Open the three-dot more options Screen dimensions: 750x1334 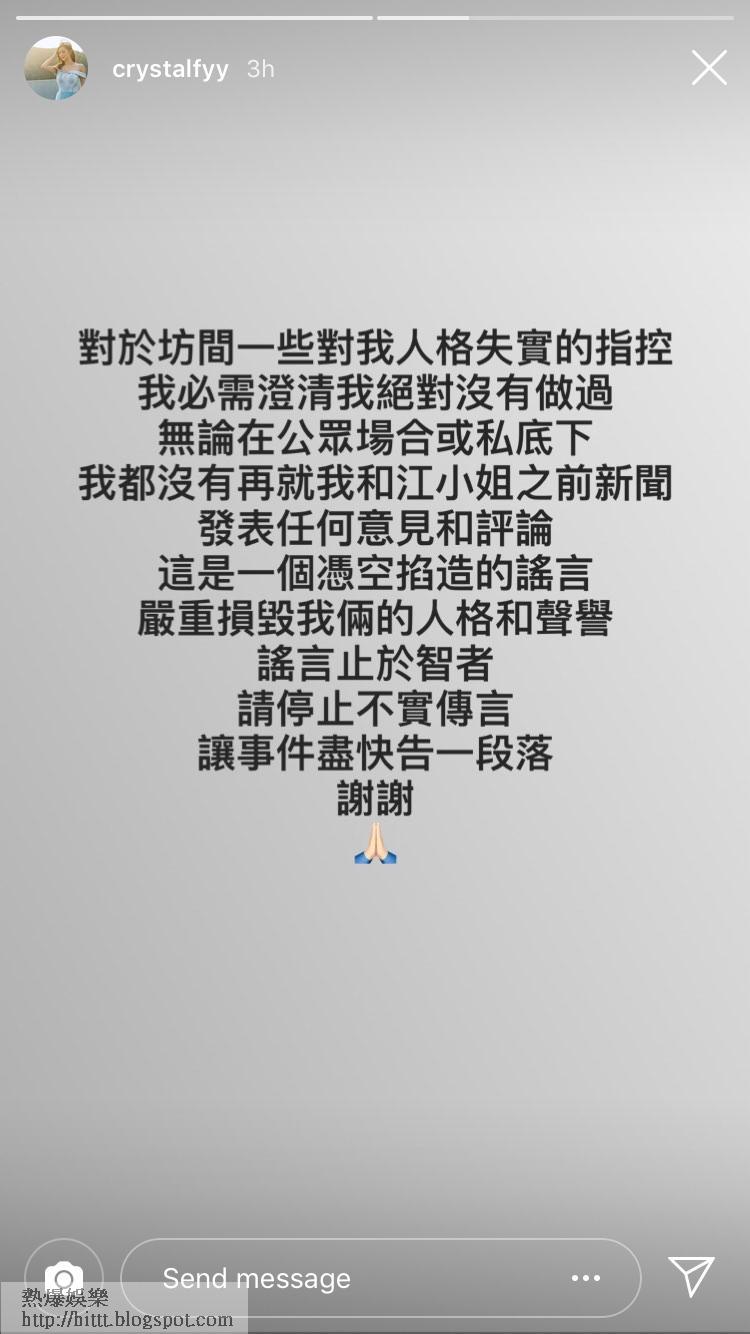586,1277
